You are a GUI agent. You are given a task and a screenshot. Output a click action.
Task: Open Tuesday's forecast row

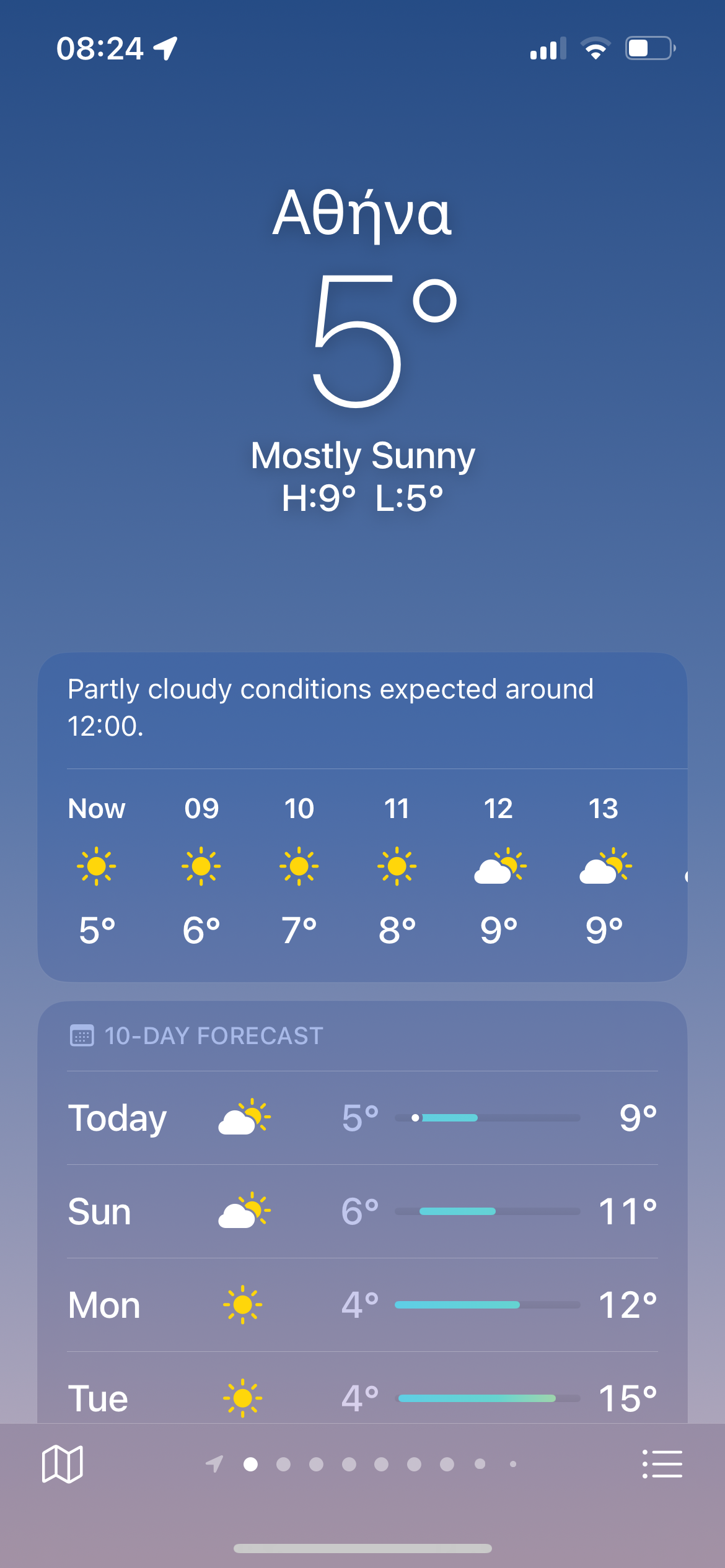pos(362,1397)
